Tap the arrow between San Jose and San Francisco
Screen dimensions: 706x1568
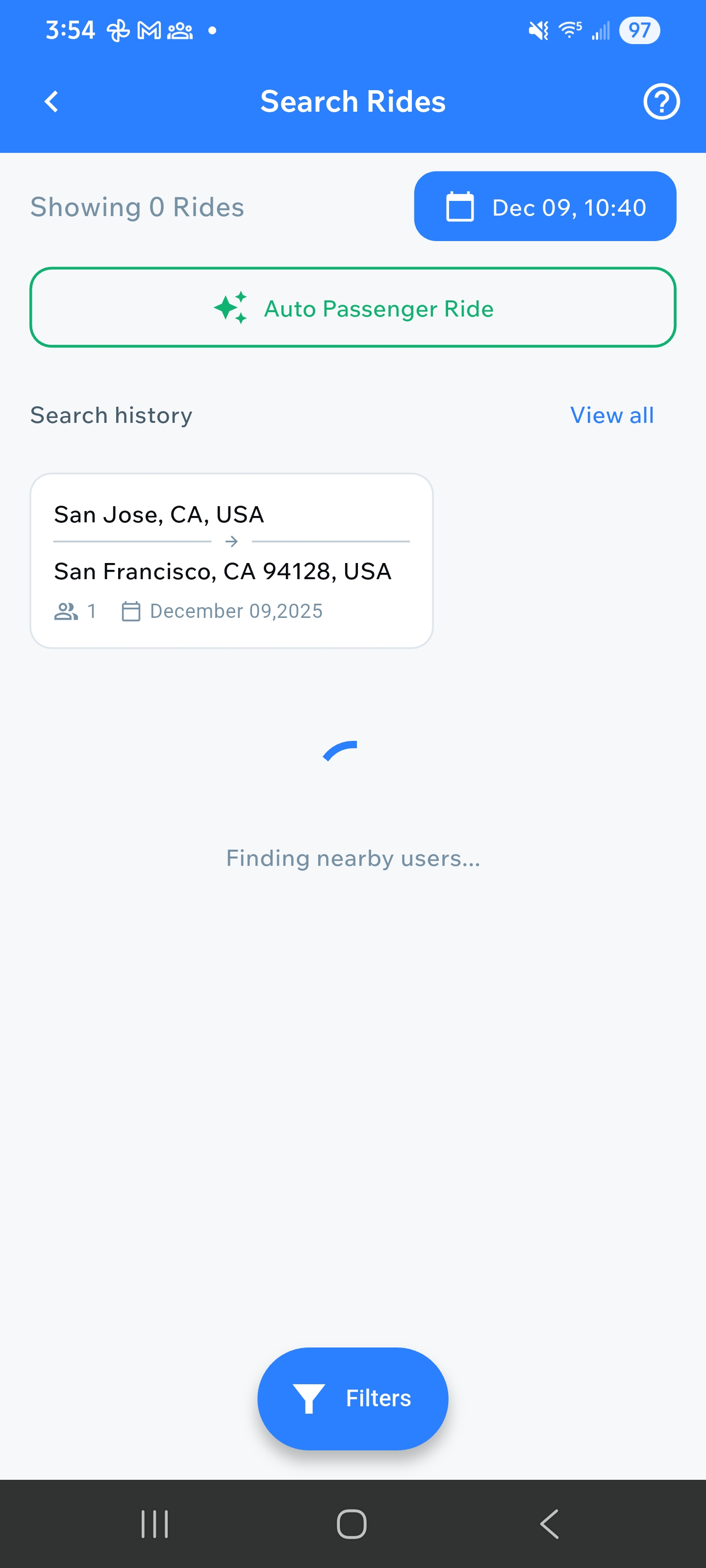pos(231,541)
